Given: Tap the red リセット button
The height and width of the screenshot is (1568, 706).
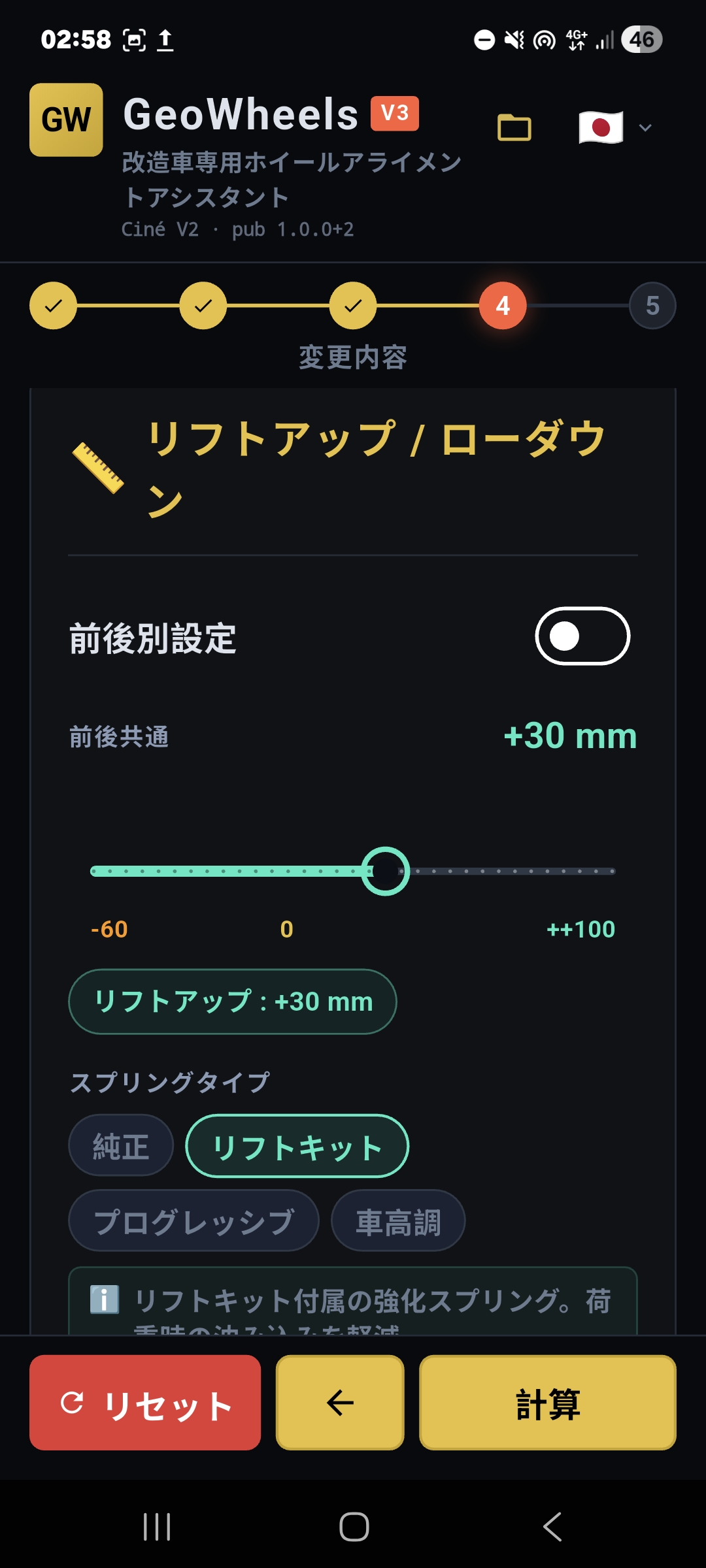Looking at the screenshot, I should 145,1403.
